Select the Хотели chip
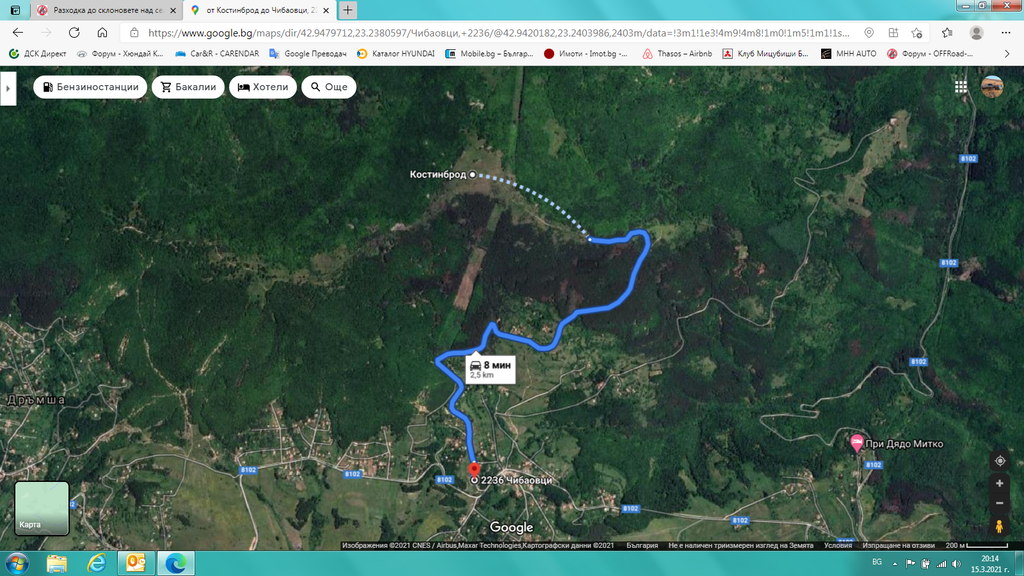This screenshot has width=1024, height=576. tap(263, 87)
